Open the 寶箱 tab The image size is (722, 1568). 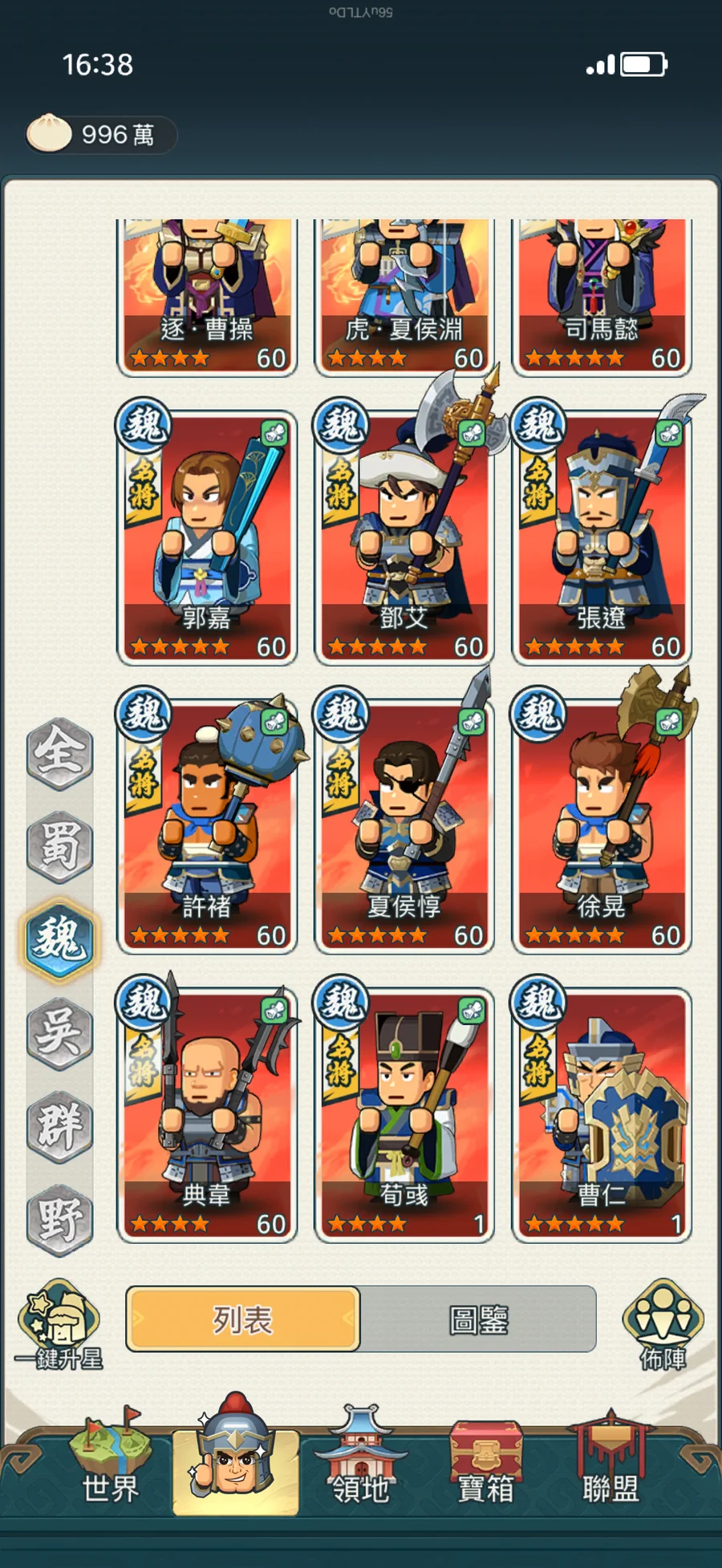click(485, 1461)
